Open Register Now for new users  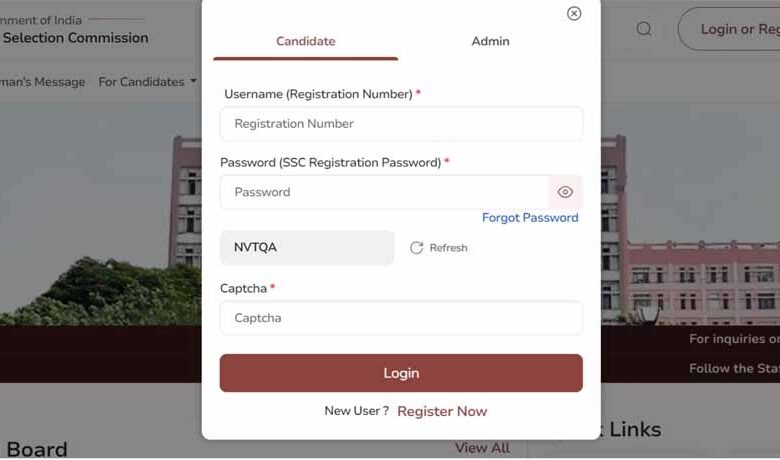[442, 411]
